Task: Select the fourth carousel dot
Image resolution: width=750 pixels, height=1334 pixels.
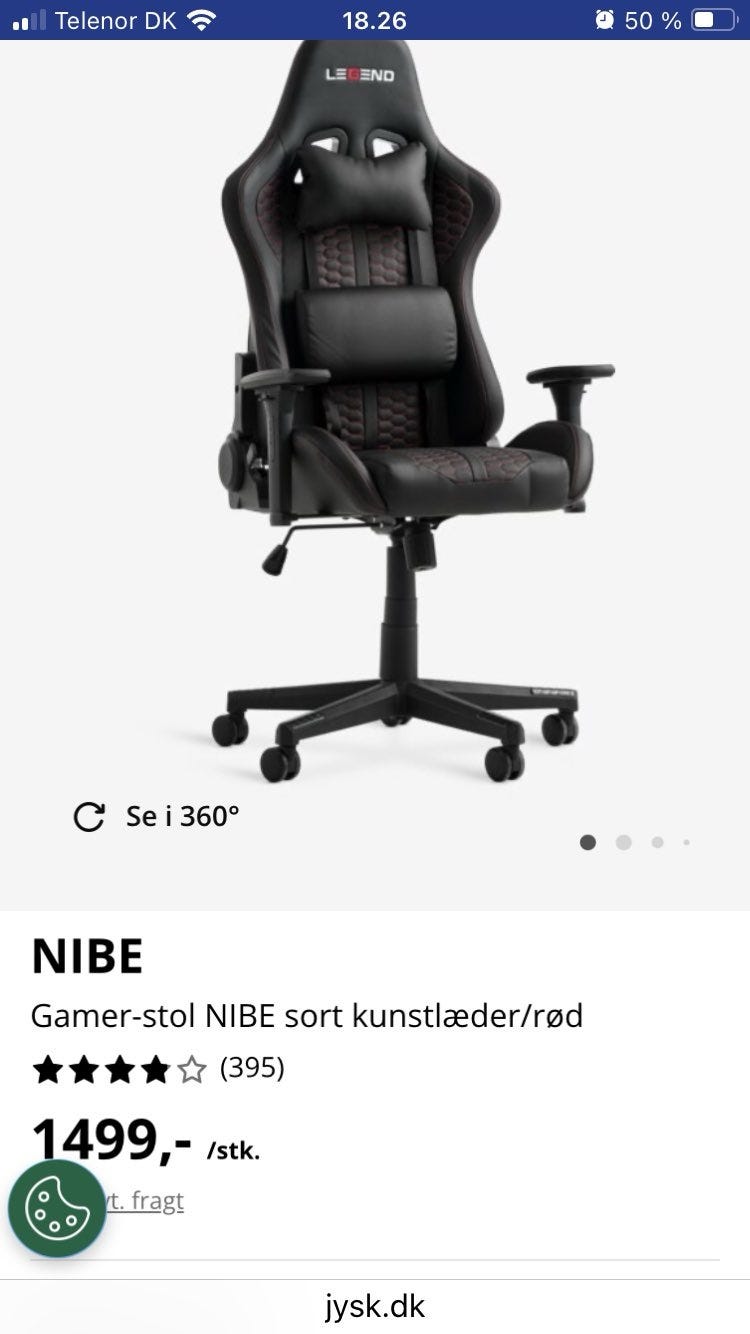Action: click(688, 843)
